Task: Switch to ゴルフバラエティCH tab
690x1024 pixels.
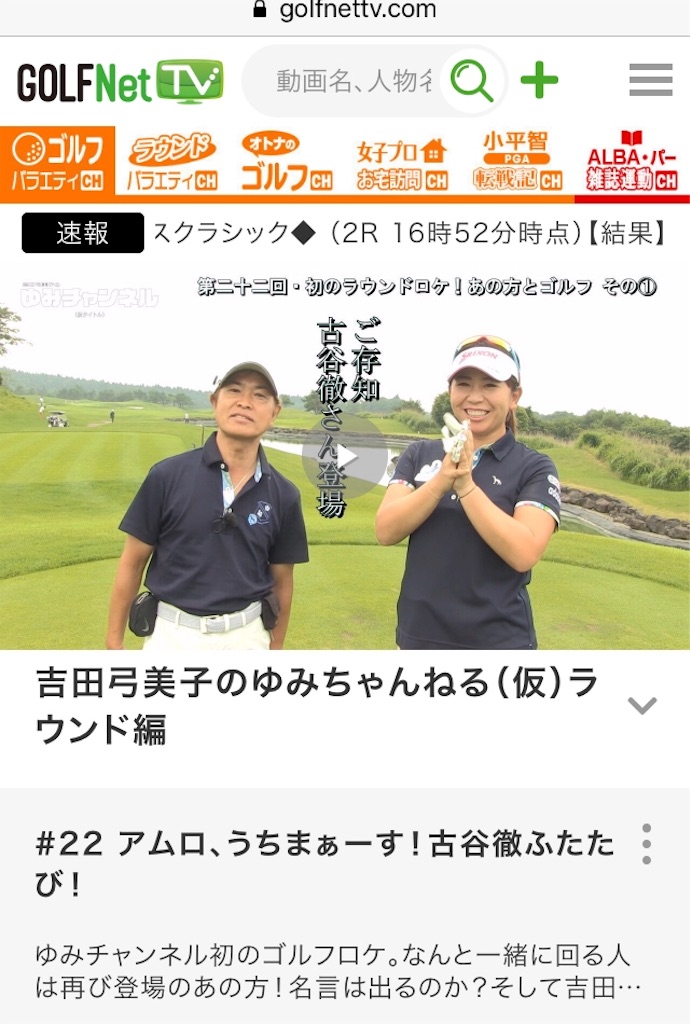Action: (57, 161)
